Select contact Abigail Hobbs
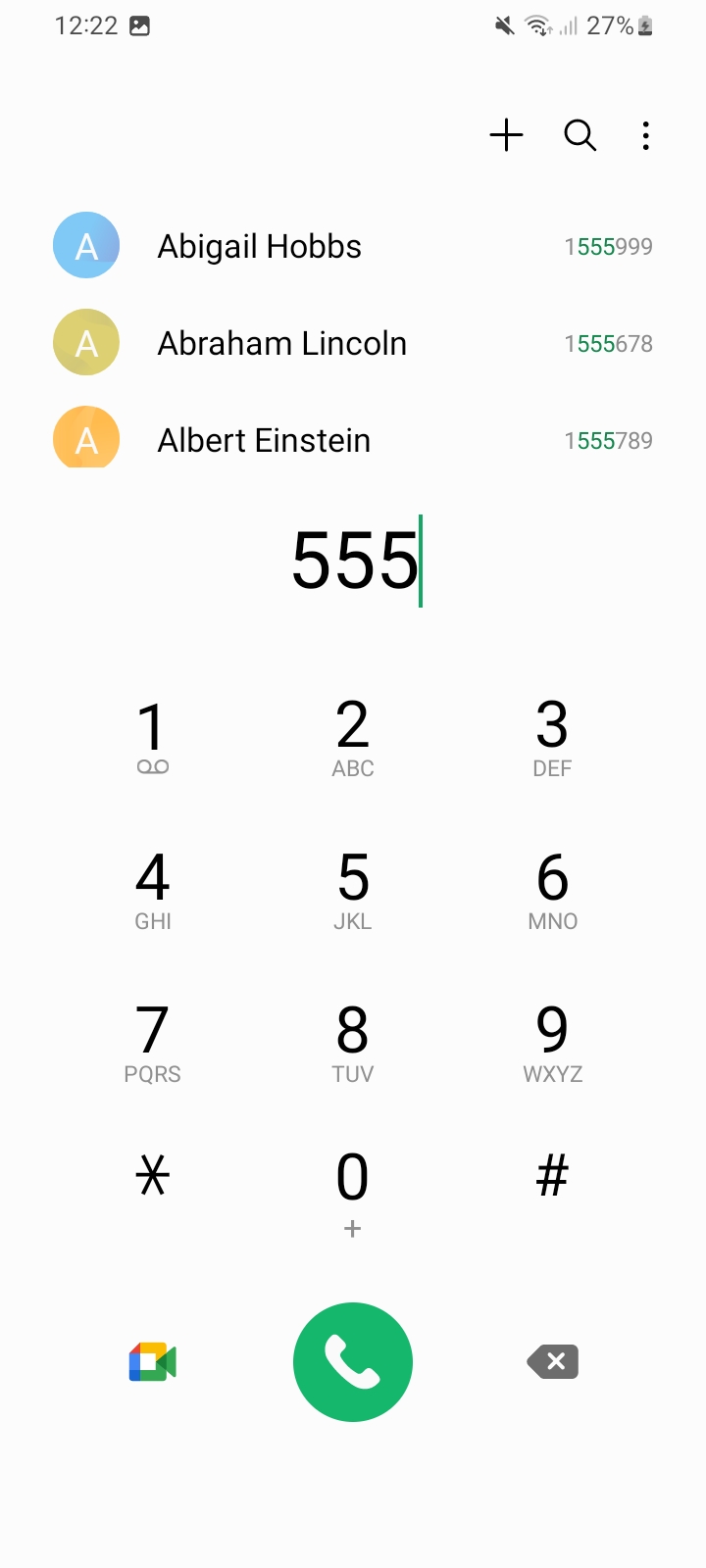The height and width of the screenshot is (1568, 706). tap(353, 246)
